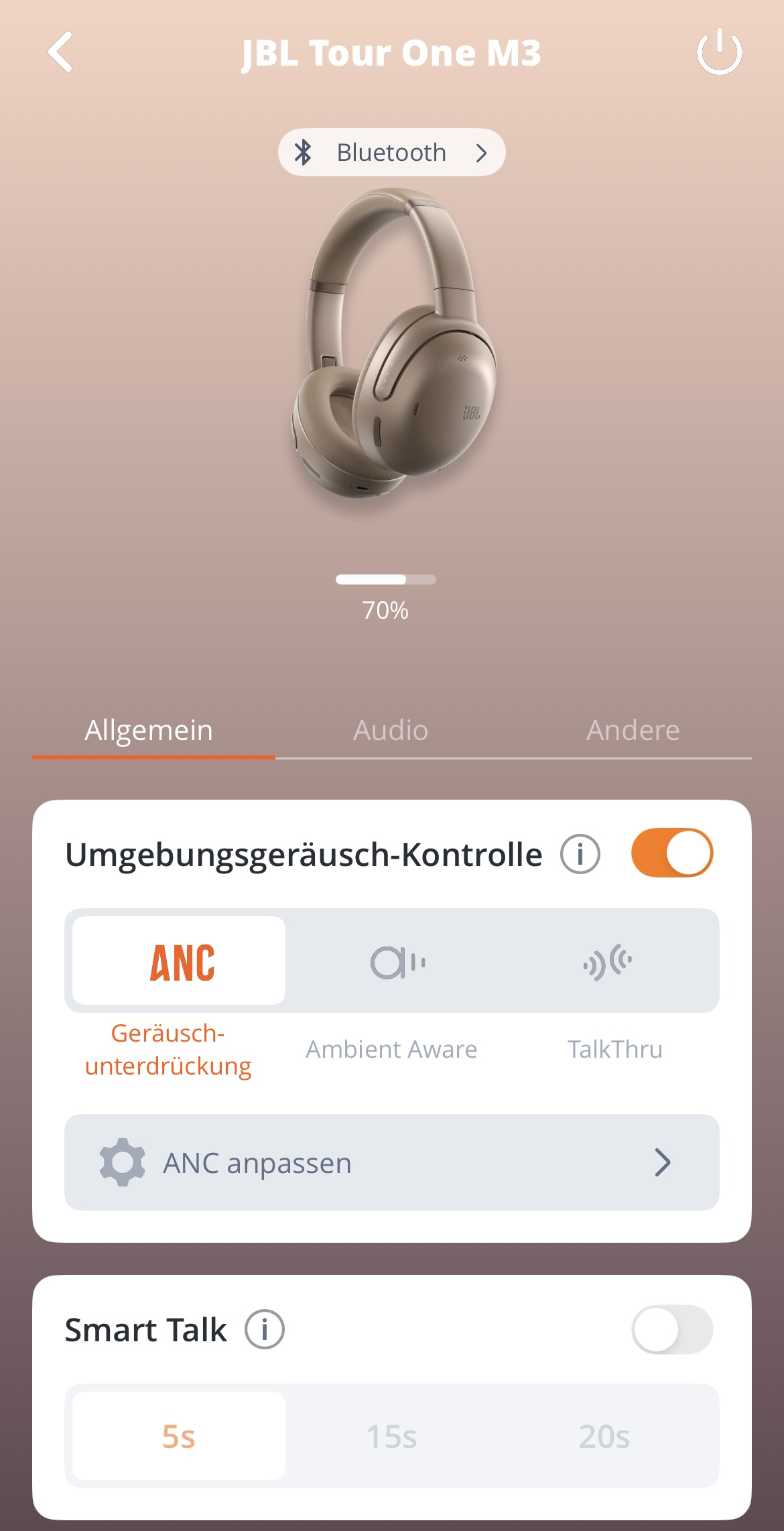
Task: Tap the power icon in the header
Action: tap(719, 52)
